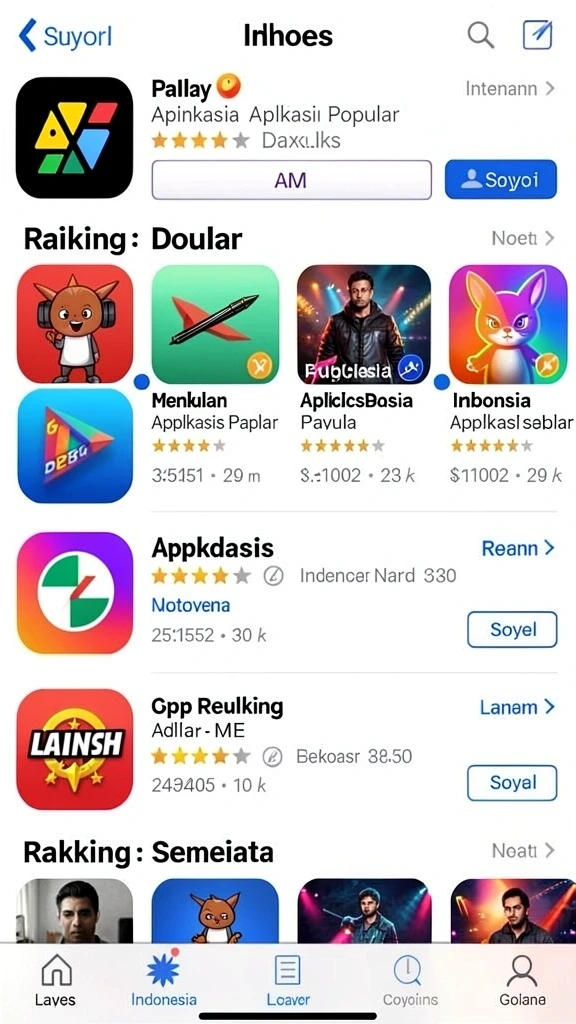Open the Lanem link

(517, 707)
